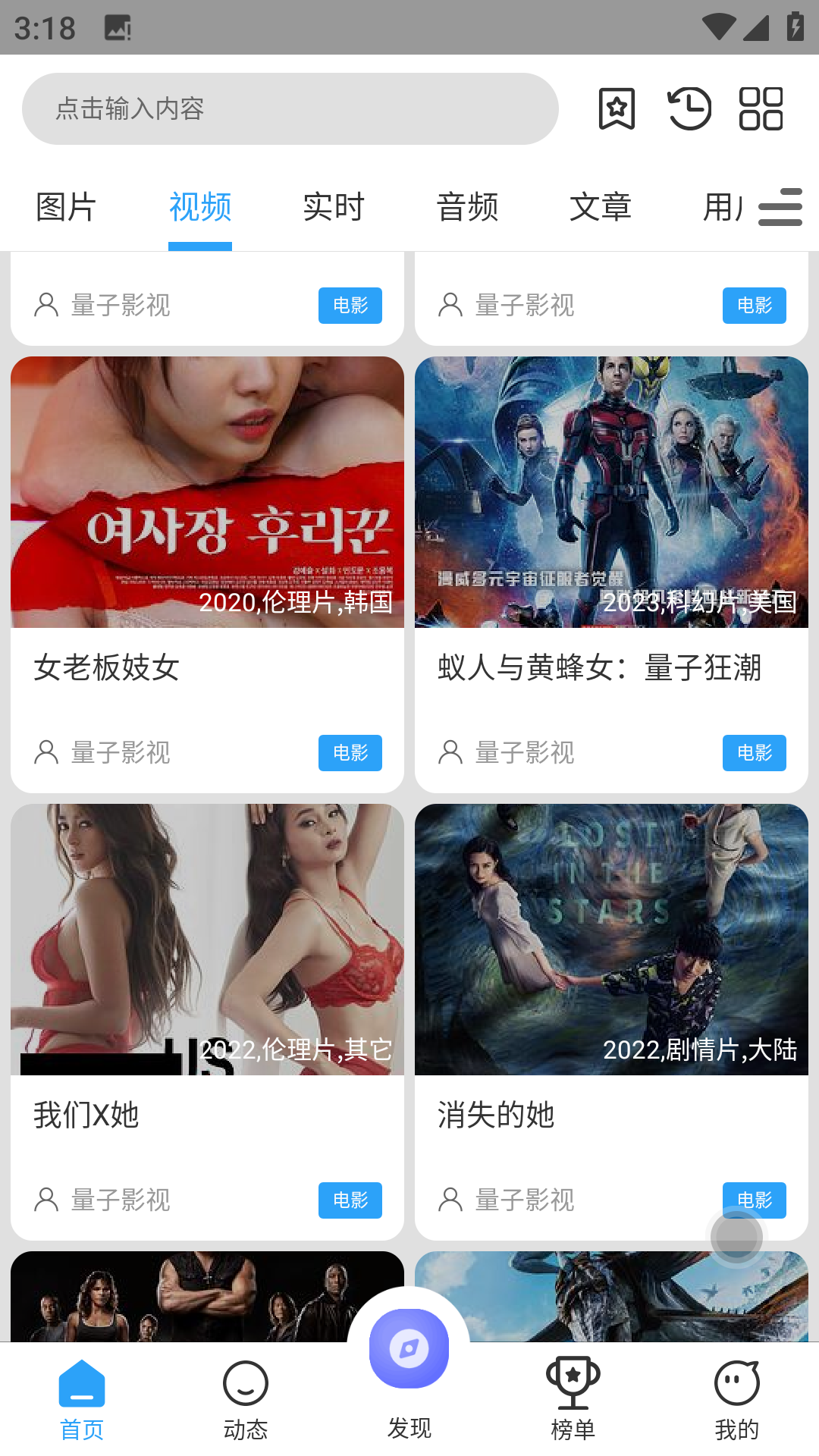Image resolution: width=819 pixels, height=1456 pixels.
Task: Switch to the 文章 tab
Action: click(x=601, y=206)
